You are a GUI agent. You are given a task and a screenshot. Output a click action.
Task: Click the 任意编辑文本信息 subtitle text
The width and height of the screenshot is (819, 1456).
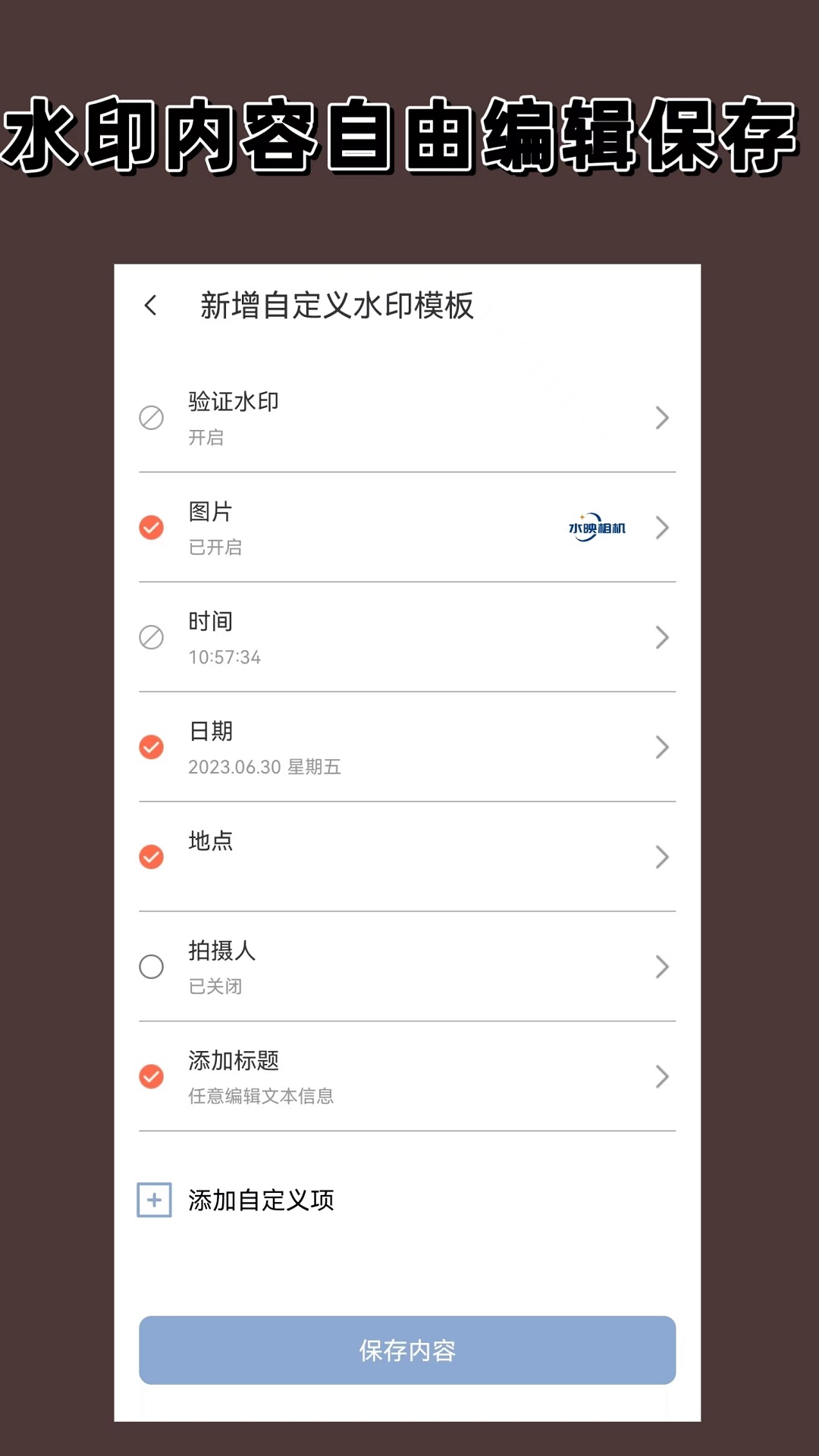(262, 1095)
